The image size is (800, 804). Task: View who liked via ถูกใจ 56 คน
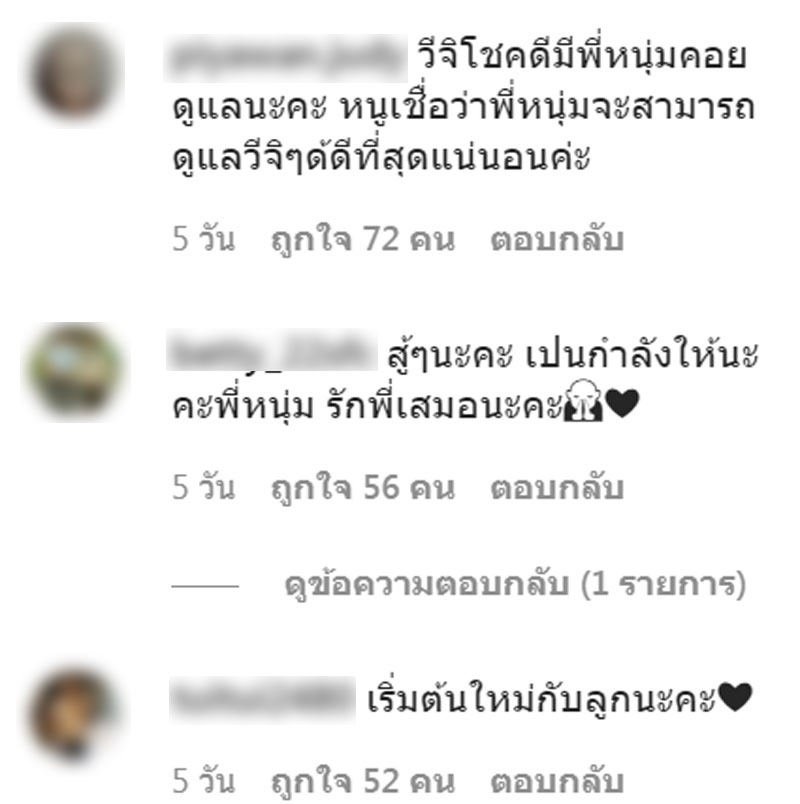(363, 488)
